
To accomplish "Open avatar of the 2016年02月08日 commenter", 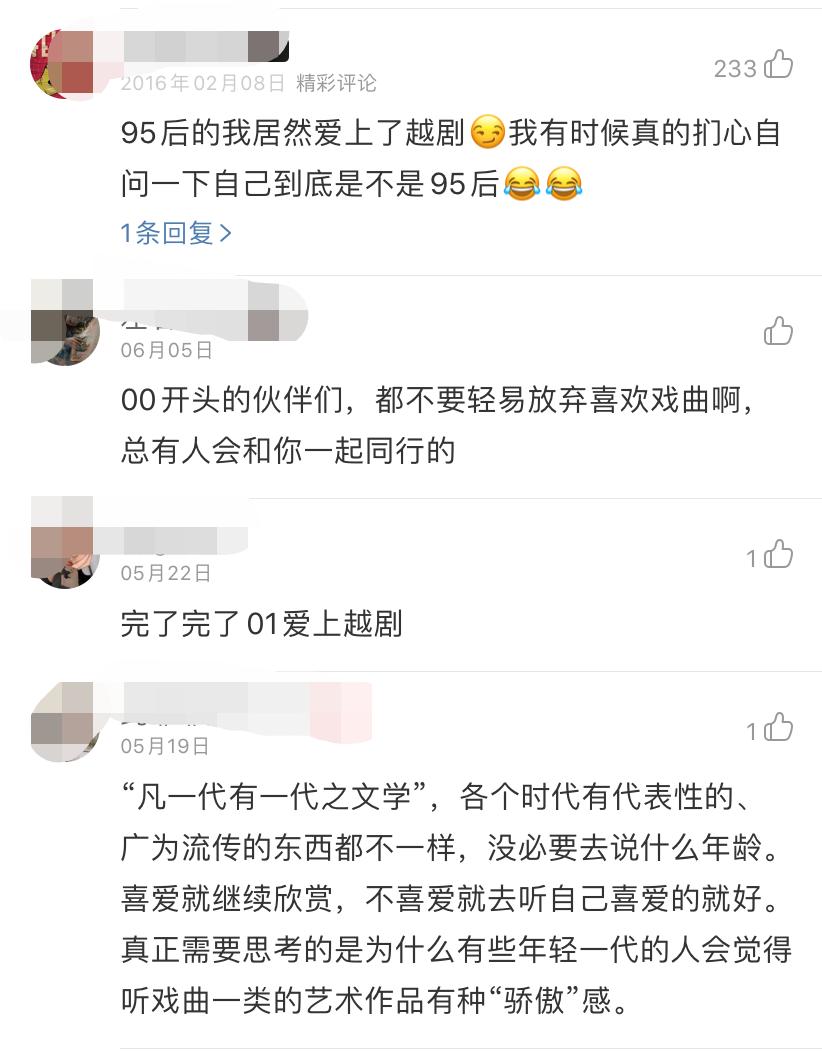I will pyautogui.click(x=66, y=65).
